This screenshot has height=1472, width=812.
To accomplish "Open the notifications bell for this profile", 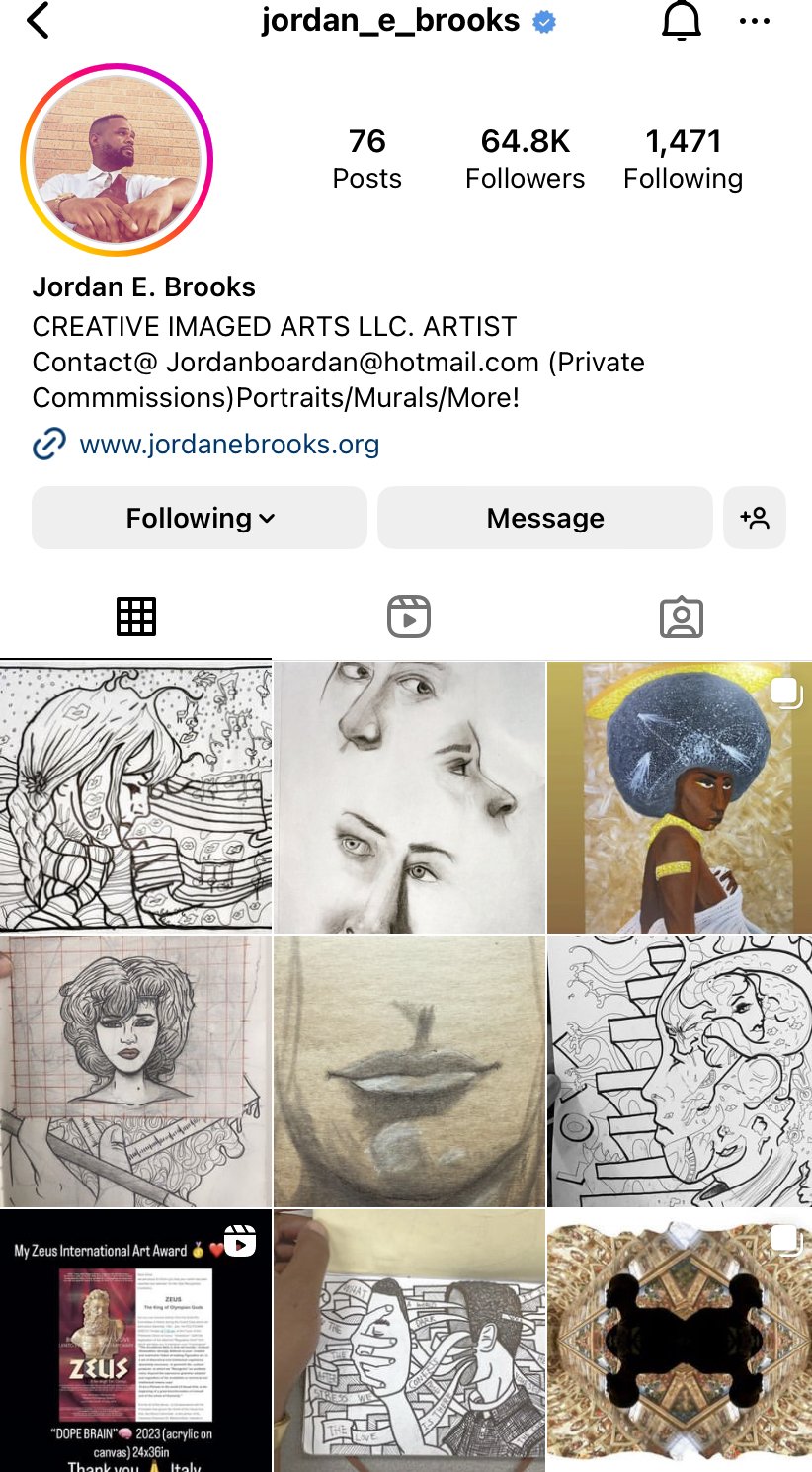I will pos(681,21).
